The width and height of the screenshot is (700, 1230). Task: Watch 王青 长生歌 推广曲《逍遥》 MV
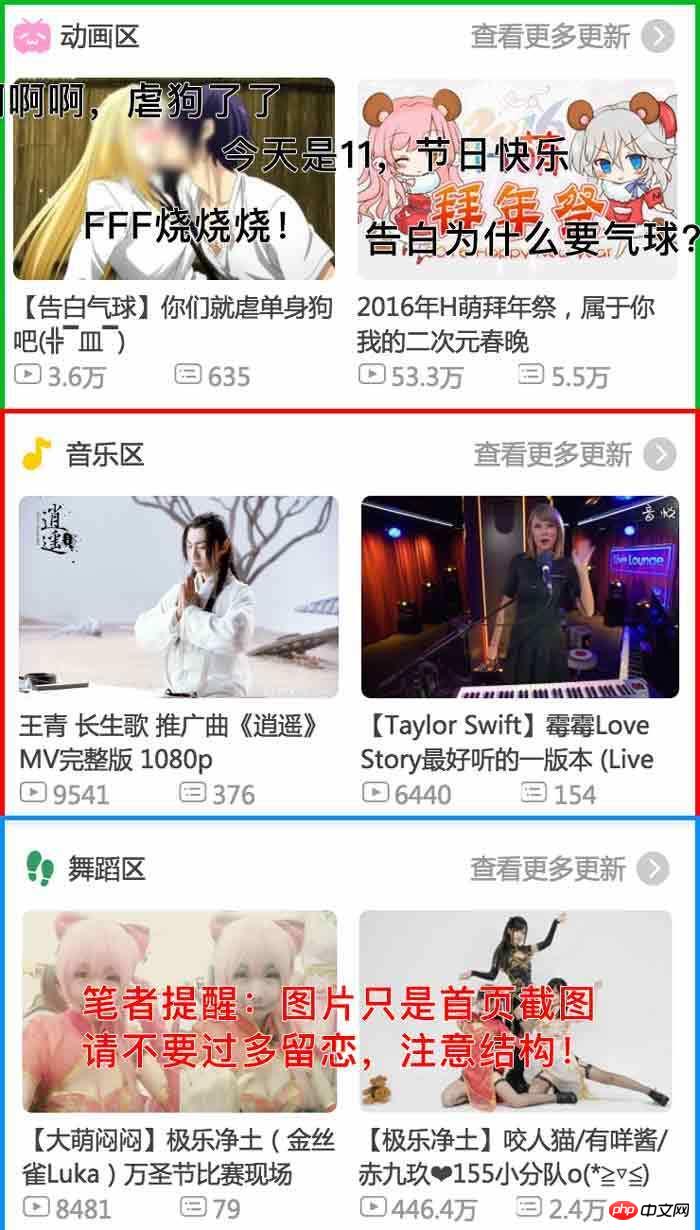tap(178, 597)
